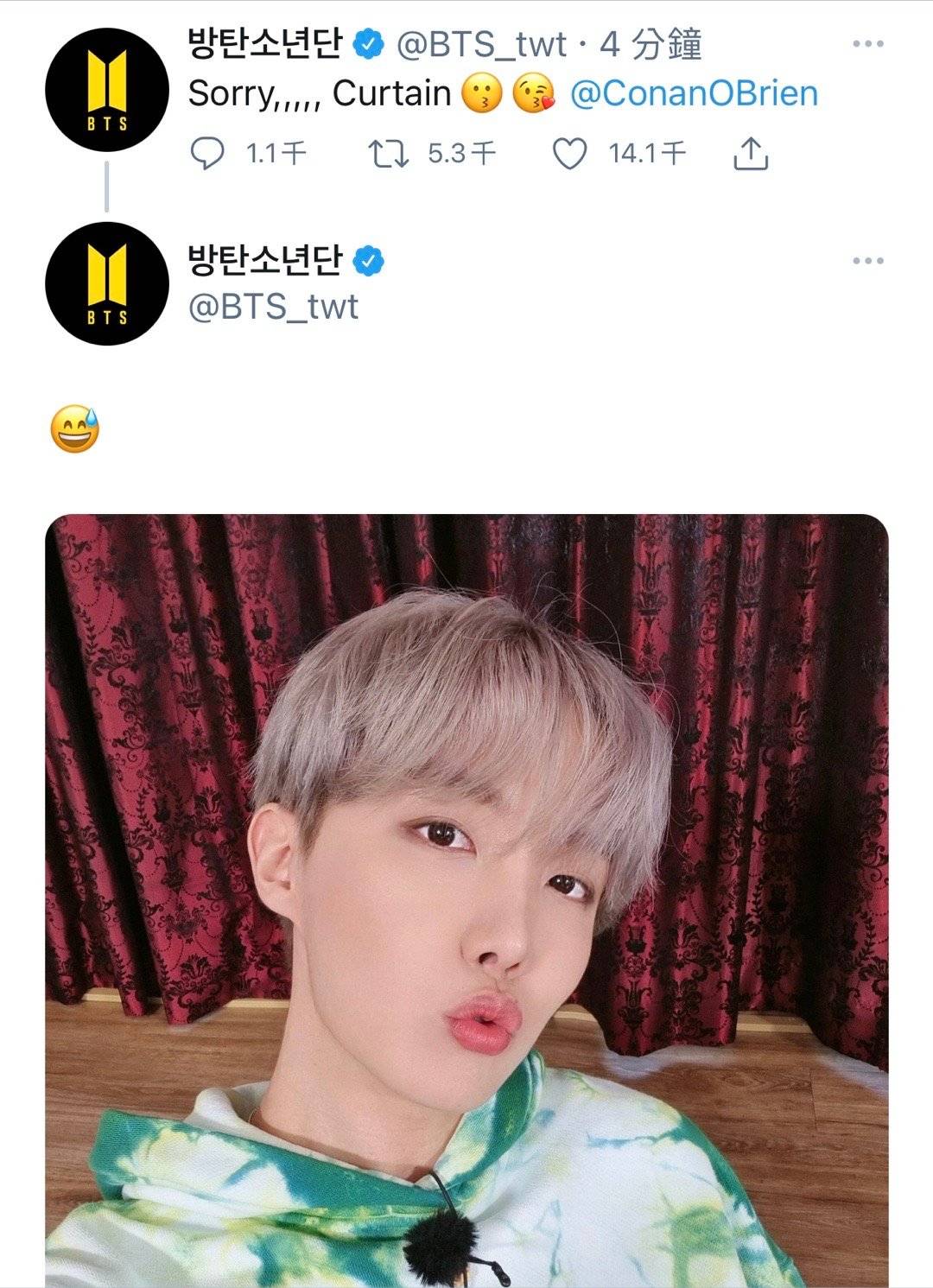Reply to the Sorry Curtain tweet

click(x=207, y=155)
